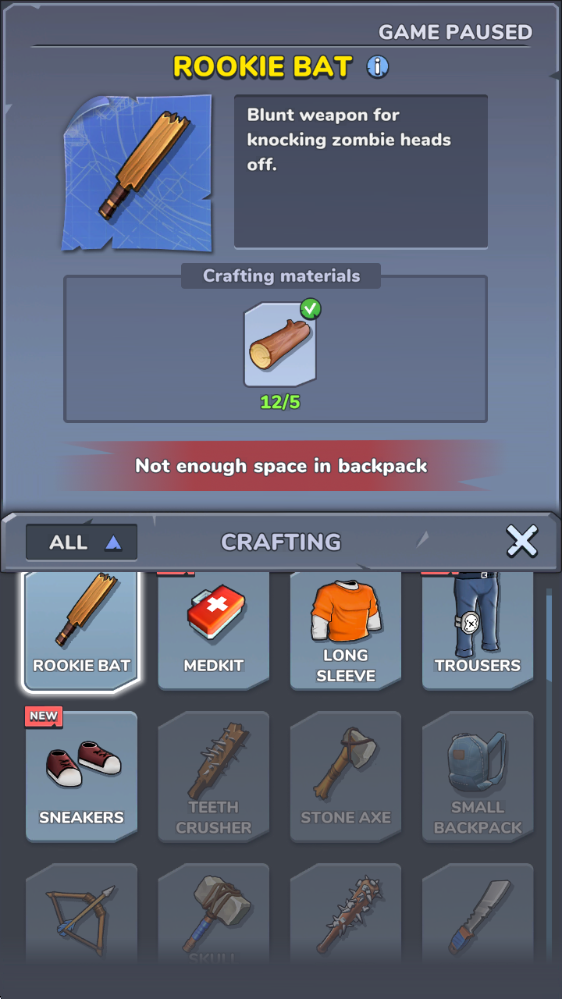Viewport: 562px width, 999px height.
Task: Tap the wood log crafting material
Action: tap(281, 345)
